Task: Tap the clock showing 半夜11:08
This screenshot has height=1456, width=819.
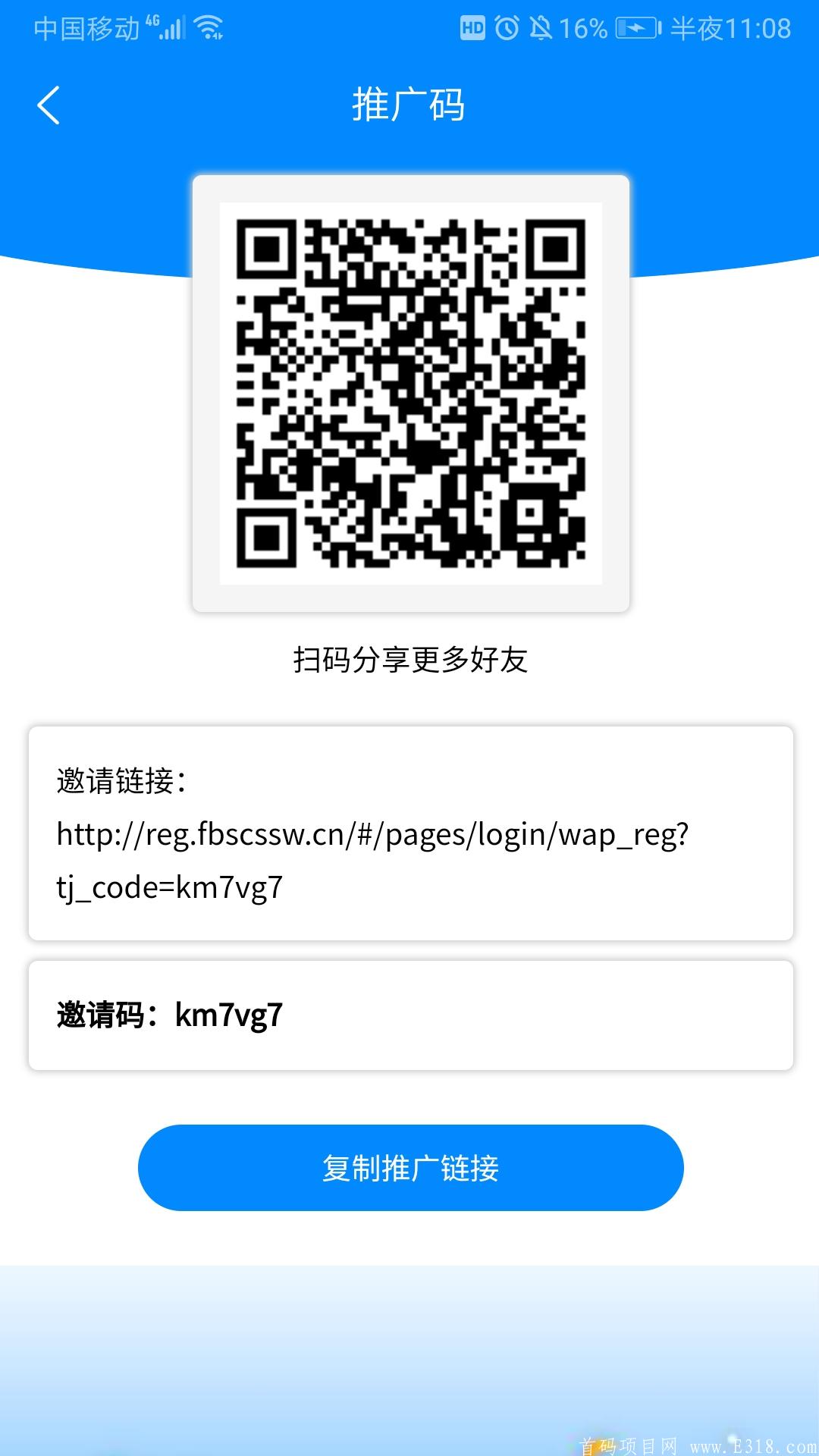Action: click(x=732, y=27)
